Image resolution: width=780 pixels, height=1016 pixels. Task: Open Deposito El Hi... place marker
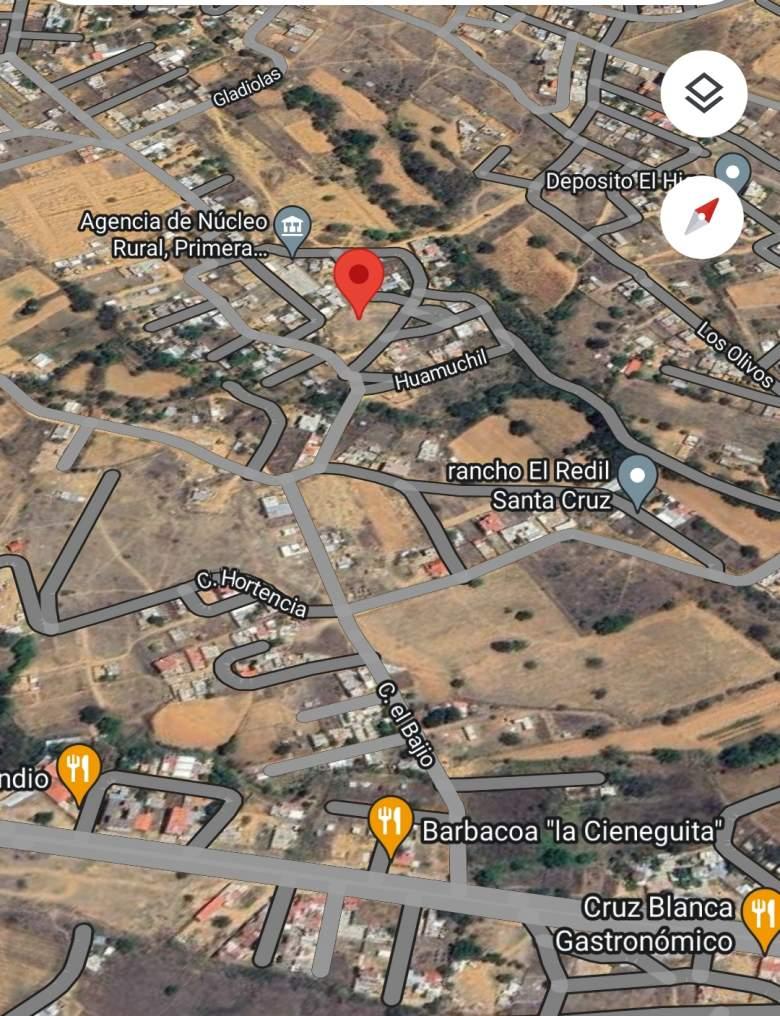pos(732,173)
